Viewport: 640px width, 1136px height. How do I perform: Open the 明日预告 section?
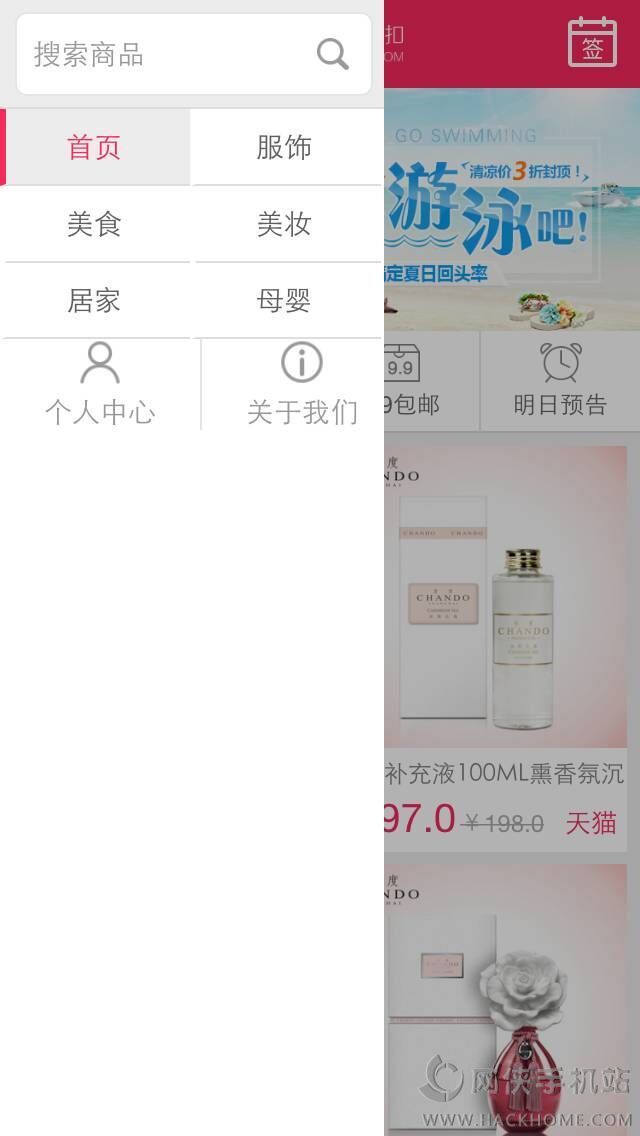pos(560,381)
